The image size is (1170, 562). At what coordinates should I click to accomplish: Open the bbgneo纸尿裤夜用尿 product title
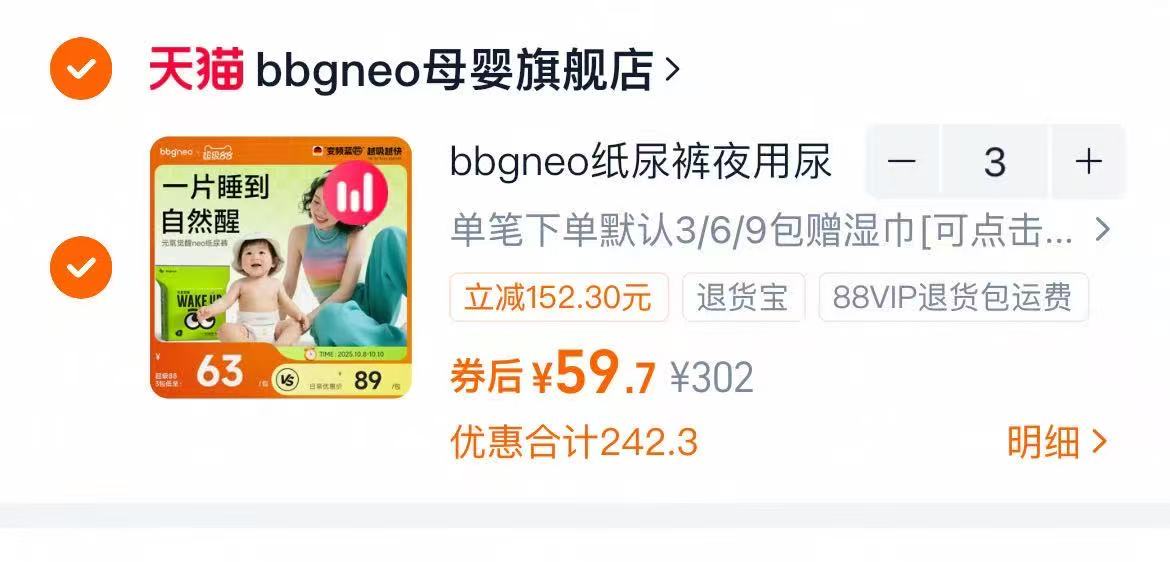[641, 162]
